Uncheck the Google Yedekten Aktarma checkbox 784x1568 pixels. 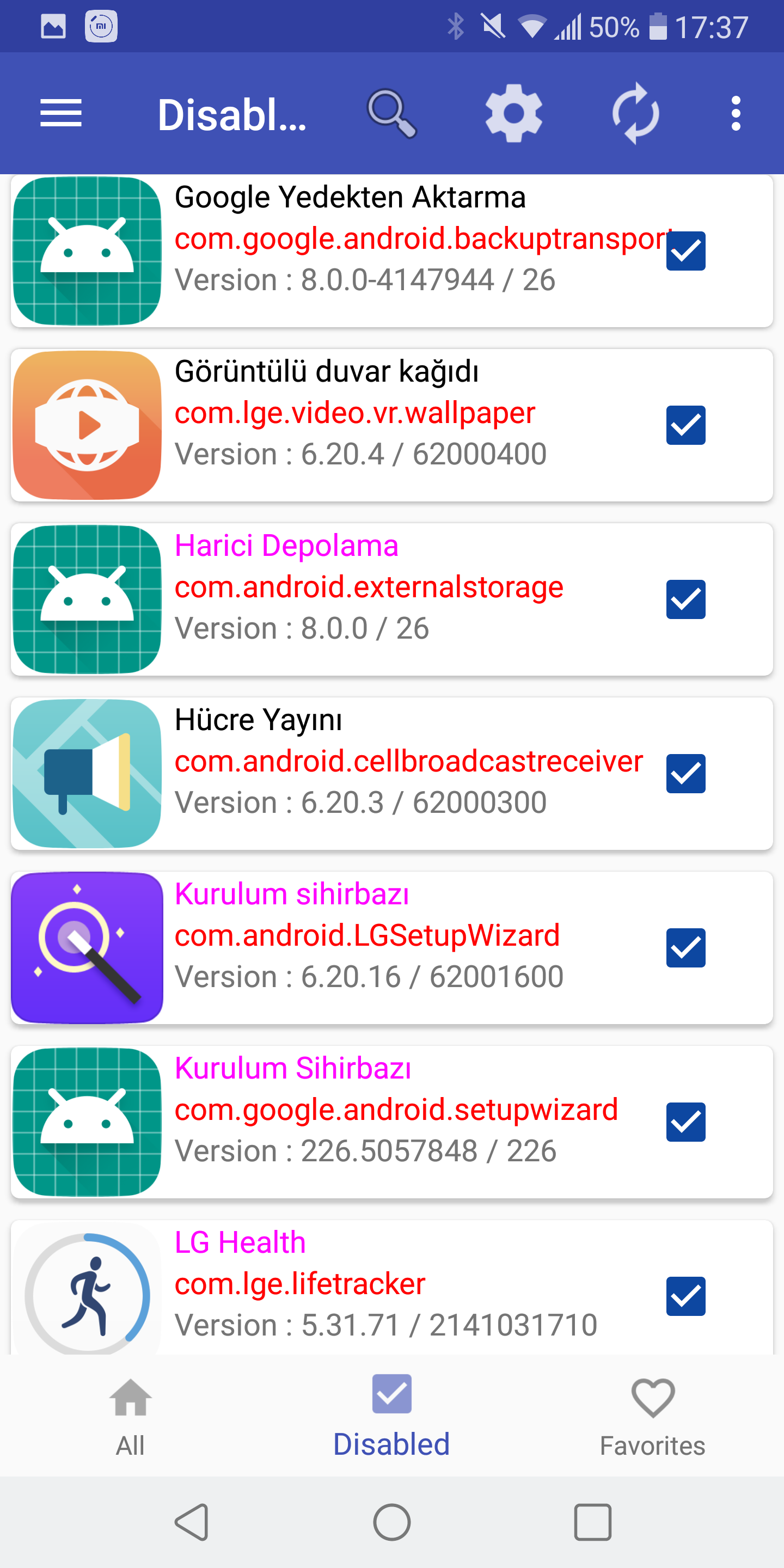[x=685, y=251]
